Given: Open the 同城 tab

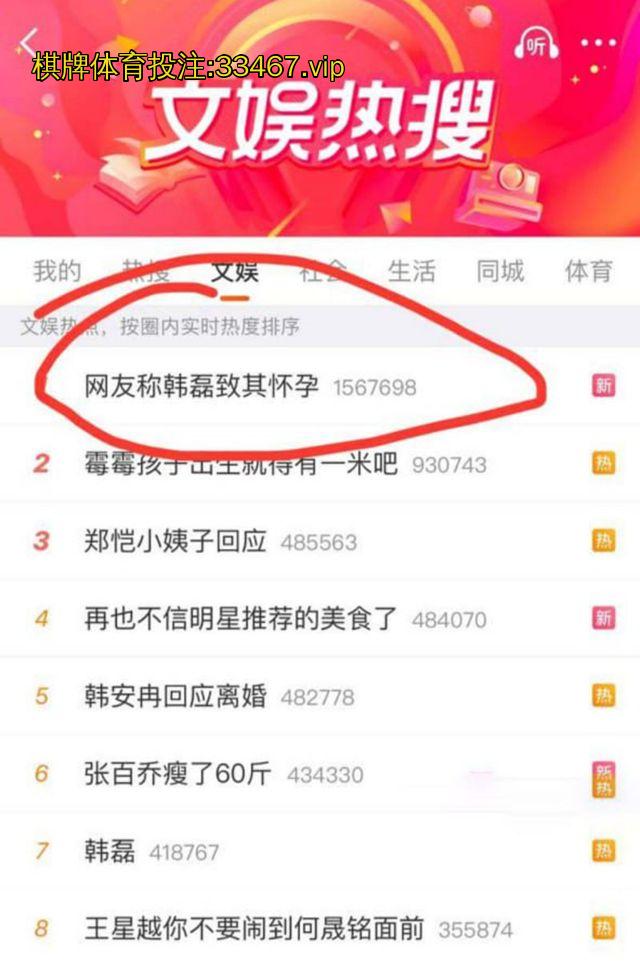Looking at the screenshot, I should [x=500, y=271].
